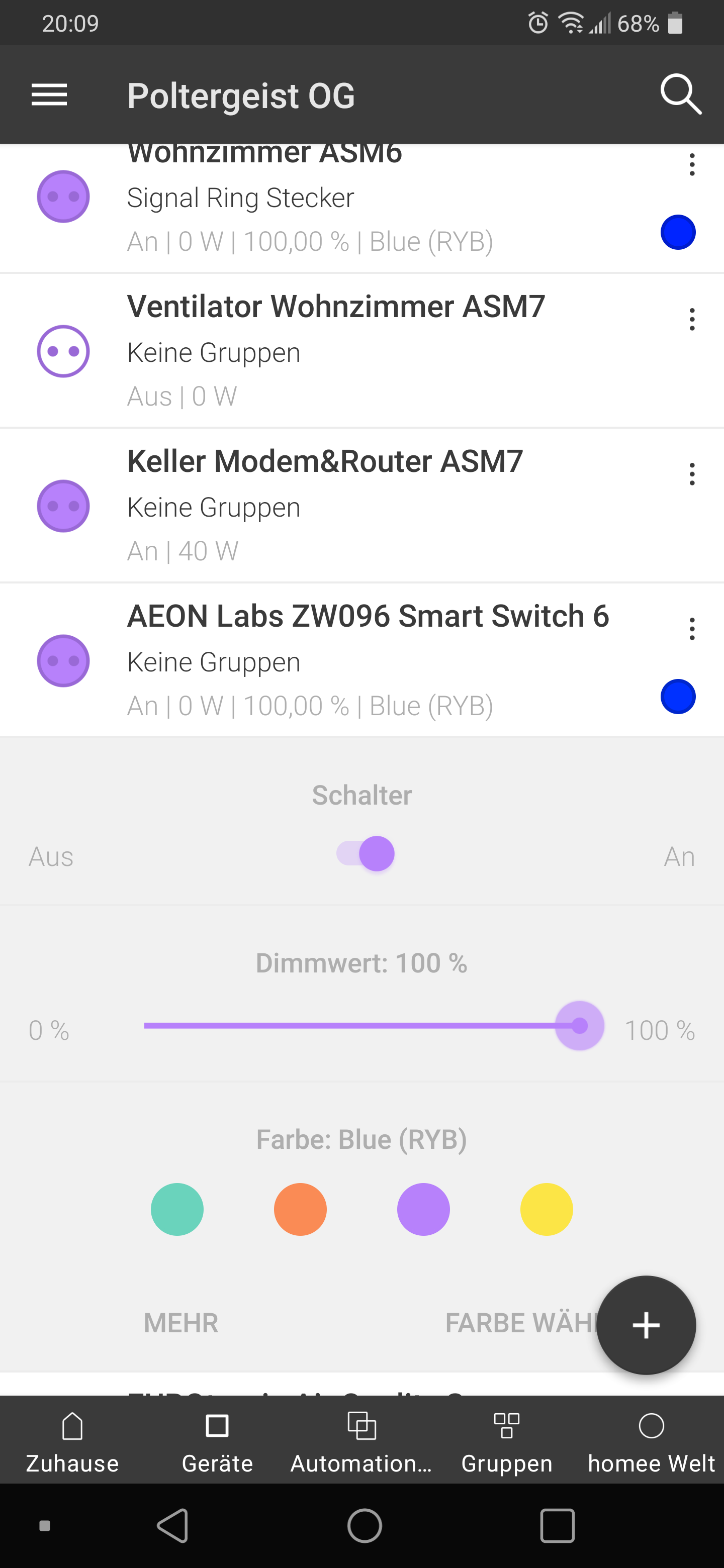Open the search magnifier
Viewport: 724px width, 1568px height.
point(681,95)
